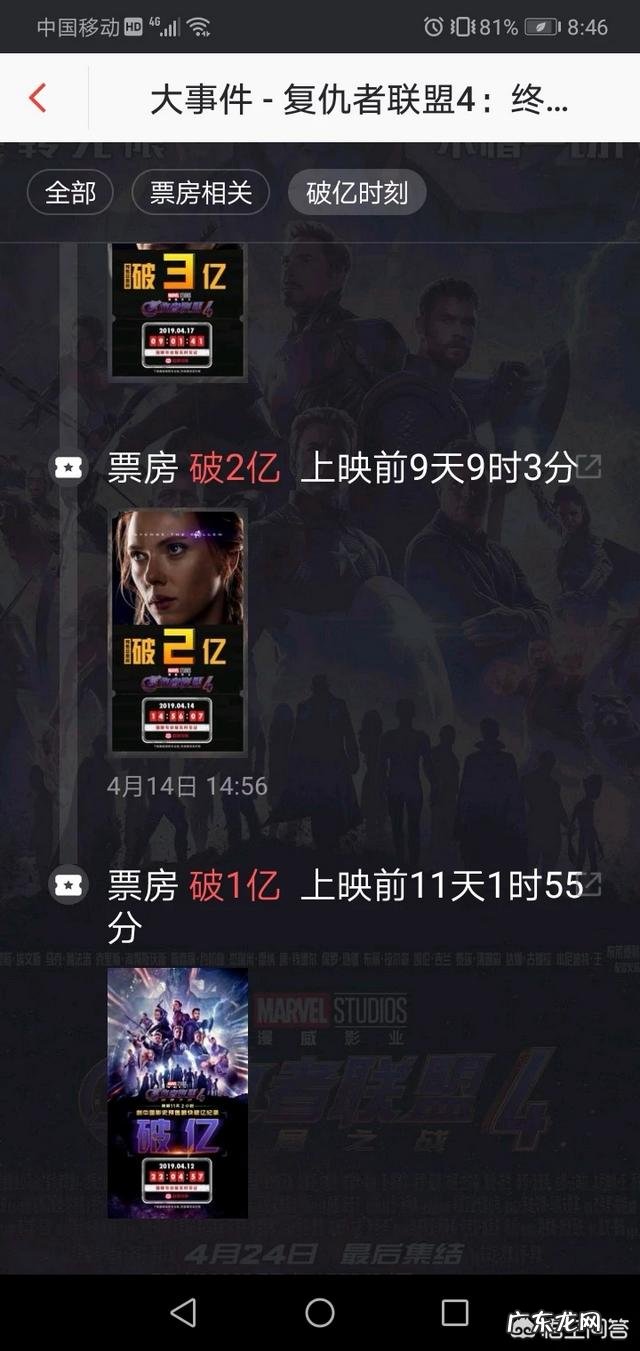This screenshot has width=640, height=1351.
Task: Tap the system back button
Action: click(x=184, y=1312)
